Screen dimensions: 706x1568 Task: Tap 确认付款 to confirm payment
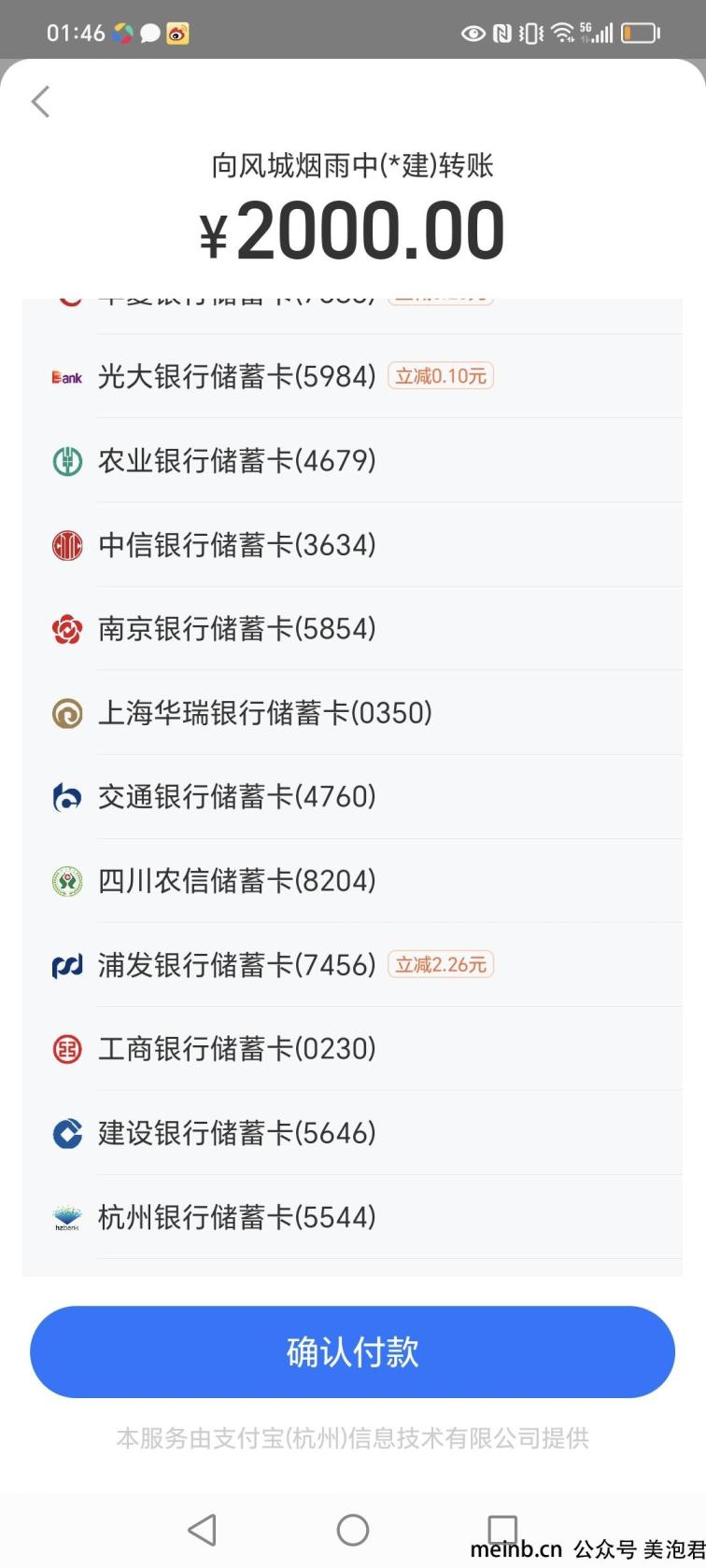tap(352, 1351)
